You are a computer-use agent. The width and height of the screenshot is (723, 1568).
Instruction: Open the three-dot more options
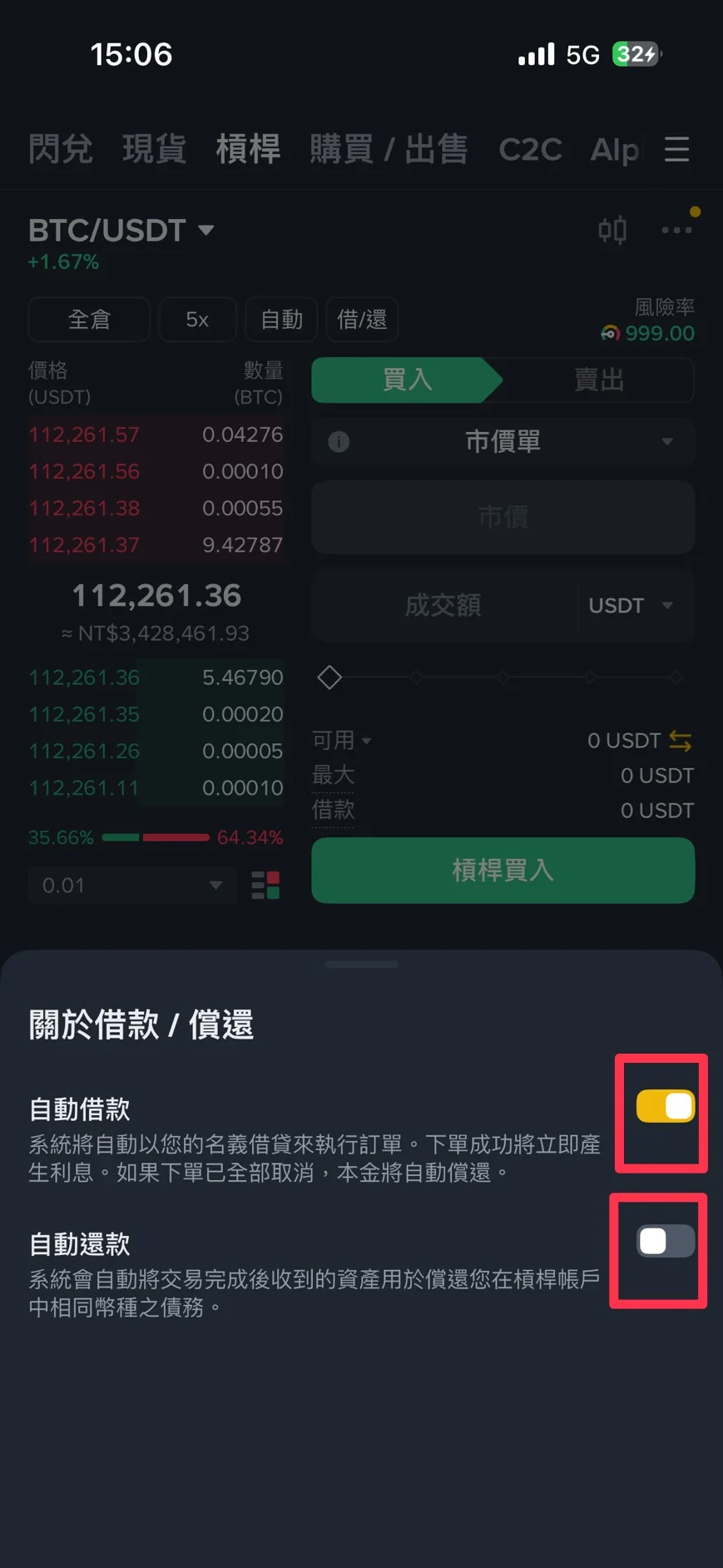[x=676, y=231]
